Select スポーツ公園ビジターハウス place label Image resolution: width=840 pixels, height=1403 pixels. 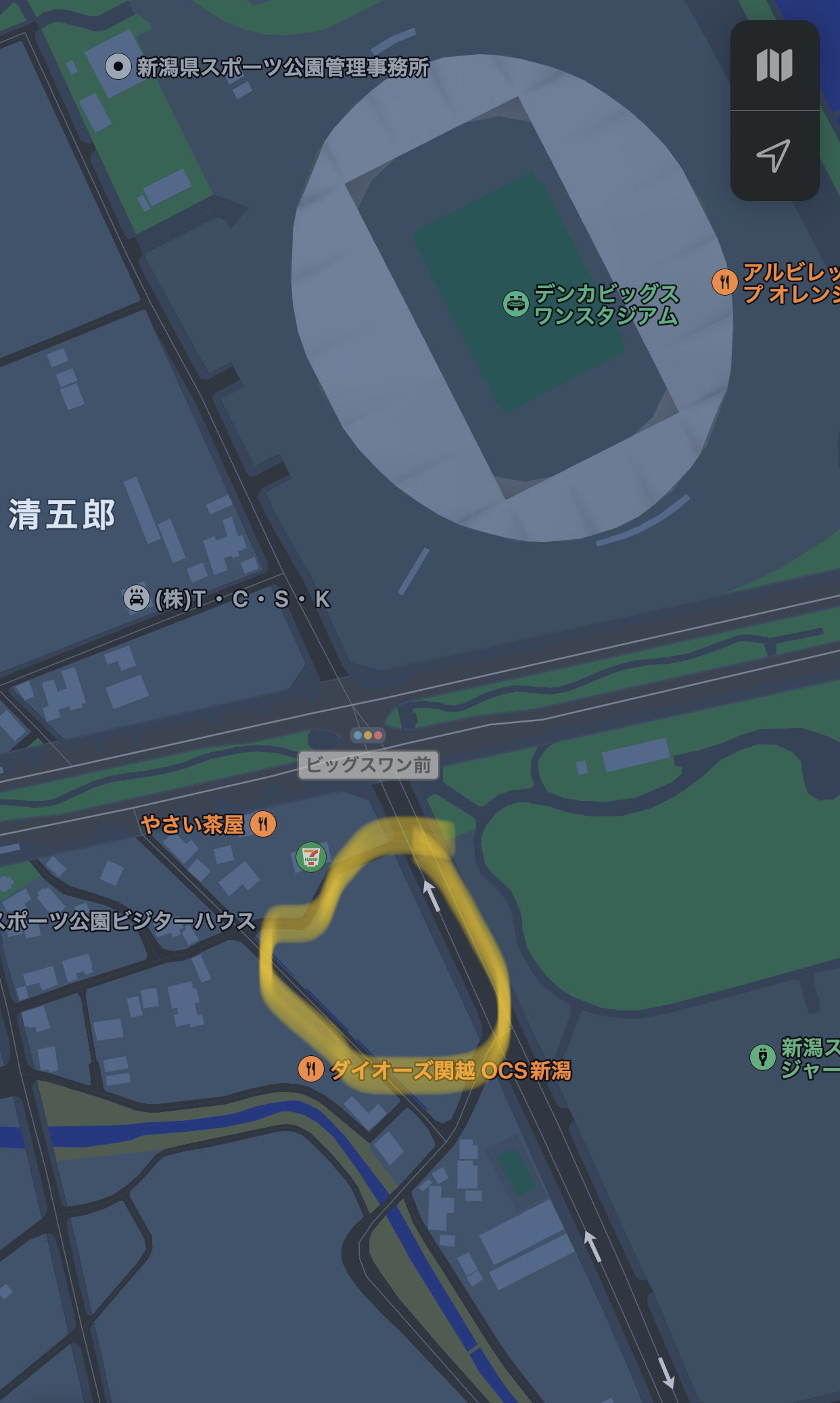click(x=128, y=921)
